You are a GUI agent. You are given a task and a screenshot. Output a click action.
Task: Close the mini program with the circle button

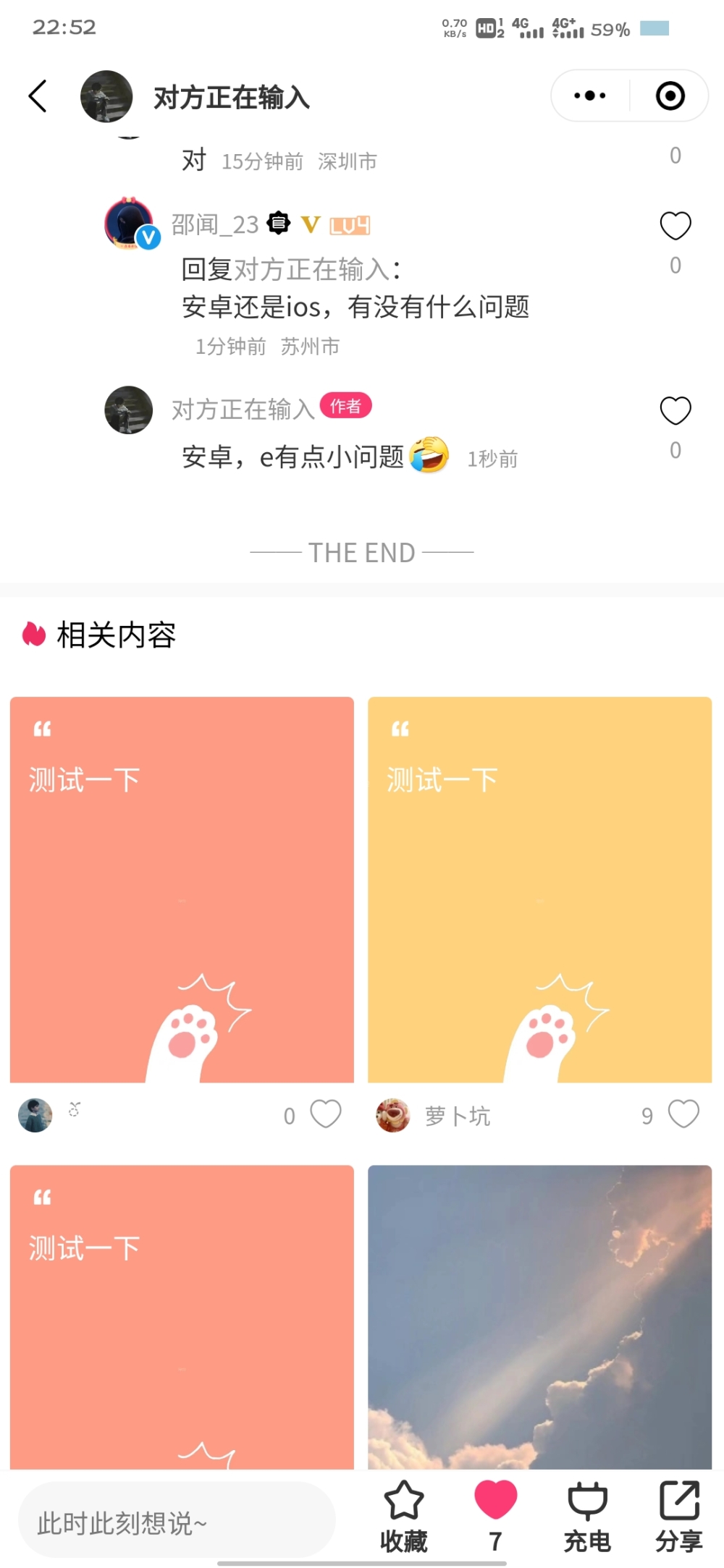coord(670,96)
